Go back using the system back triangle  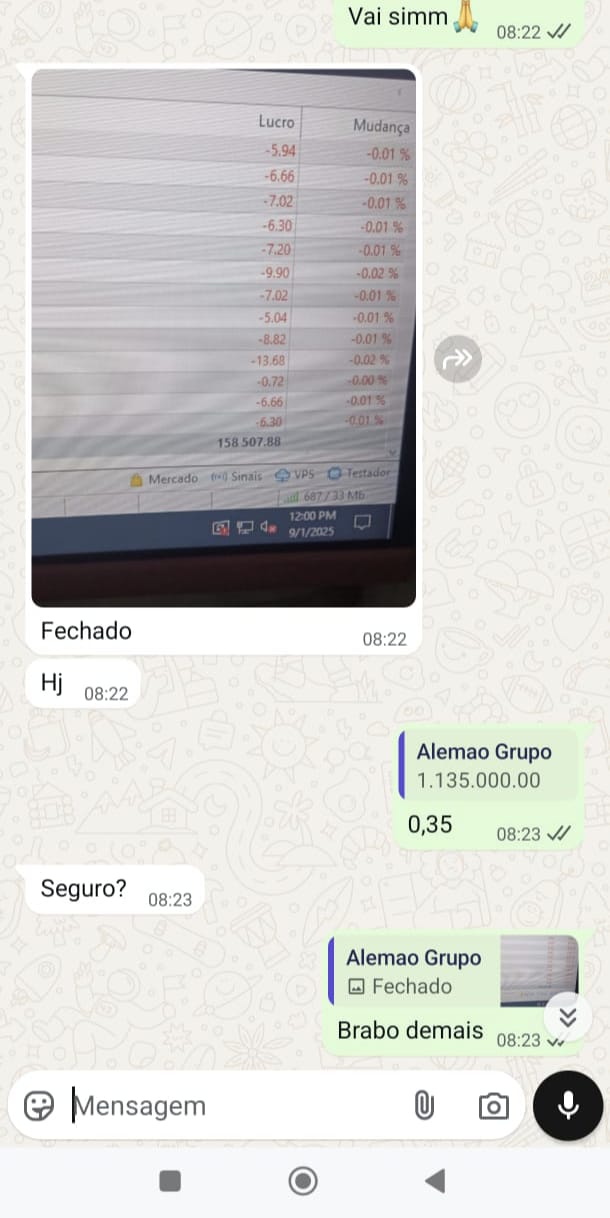(x=435, y=1181)
